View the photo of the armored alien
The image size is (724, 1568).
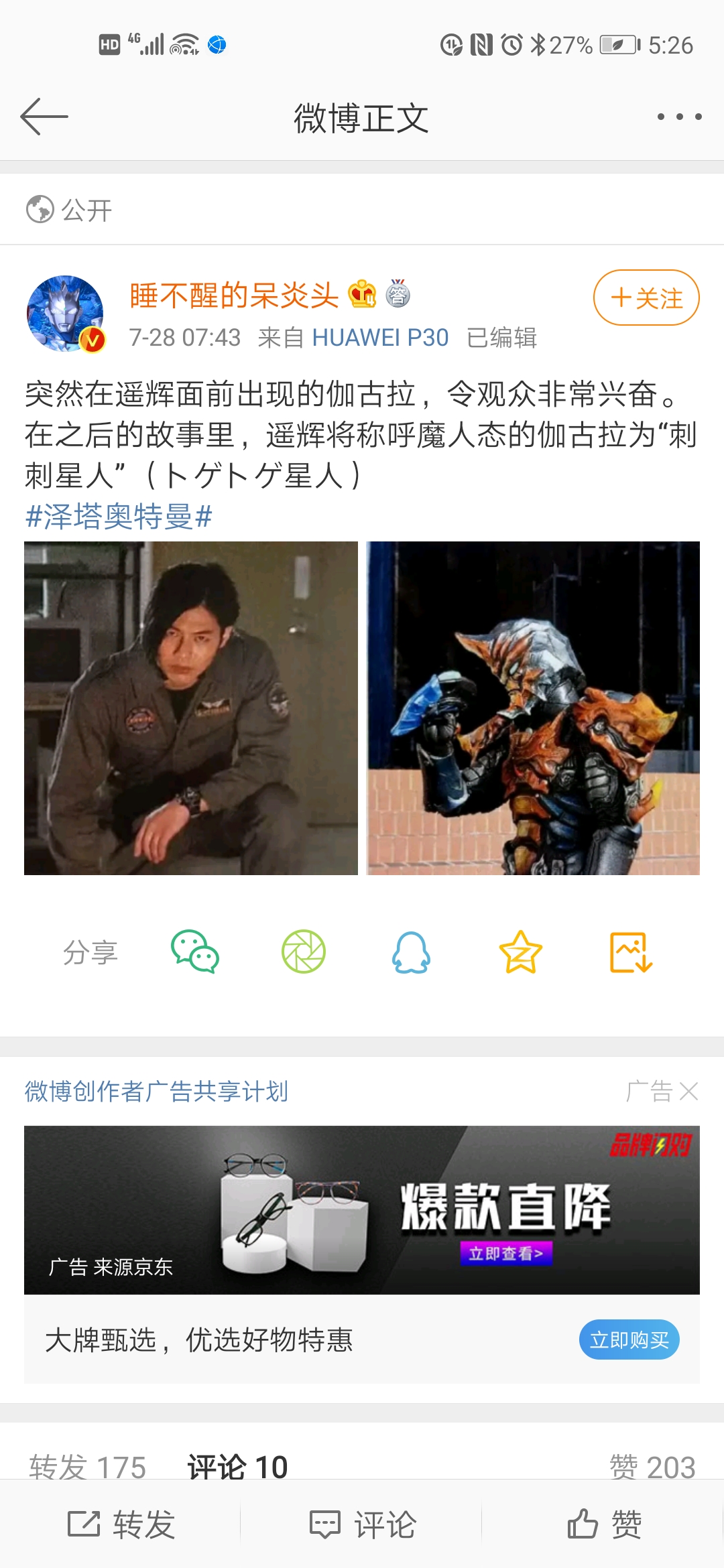[x=533, y=708]
